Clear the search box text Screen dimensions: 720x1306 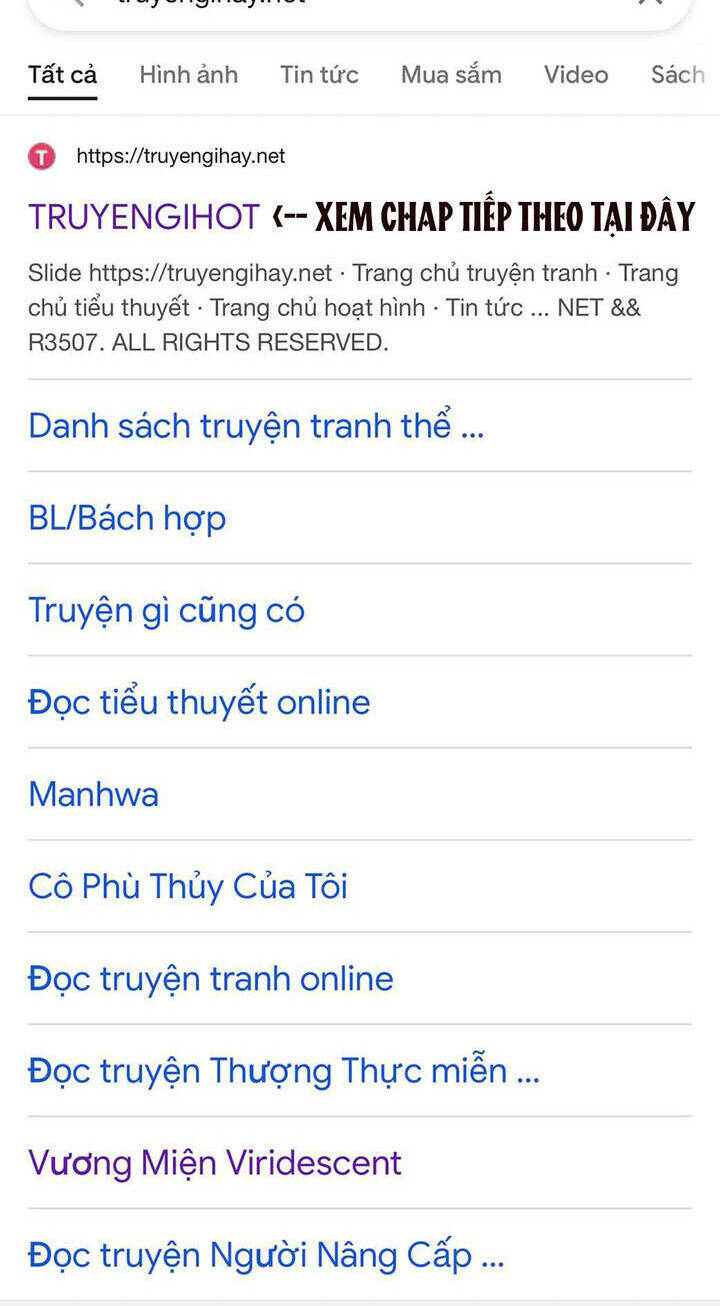coord(650,3)
